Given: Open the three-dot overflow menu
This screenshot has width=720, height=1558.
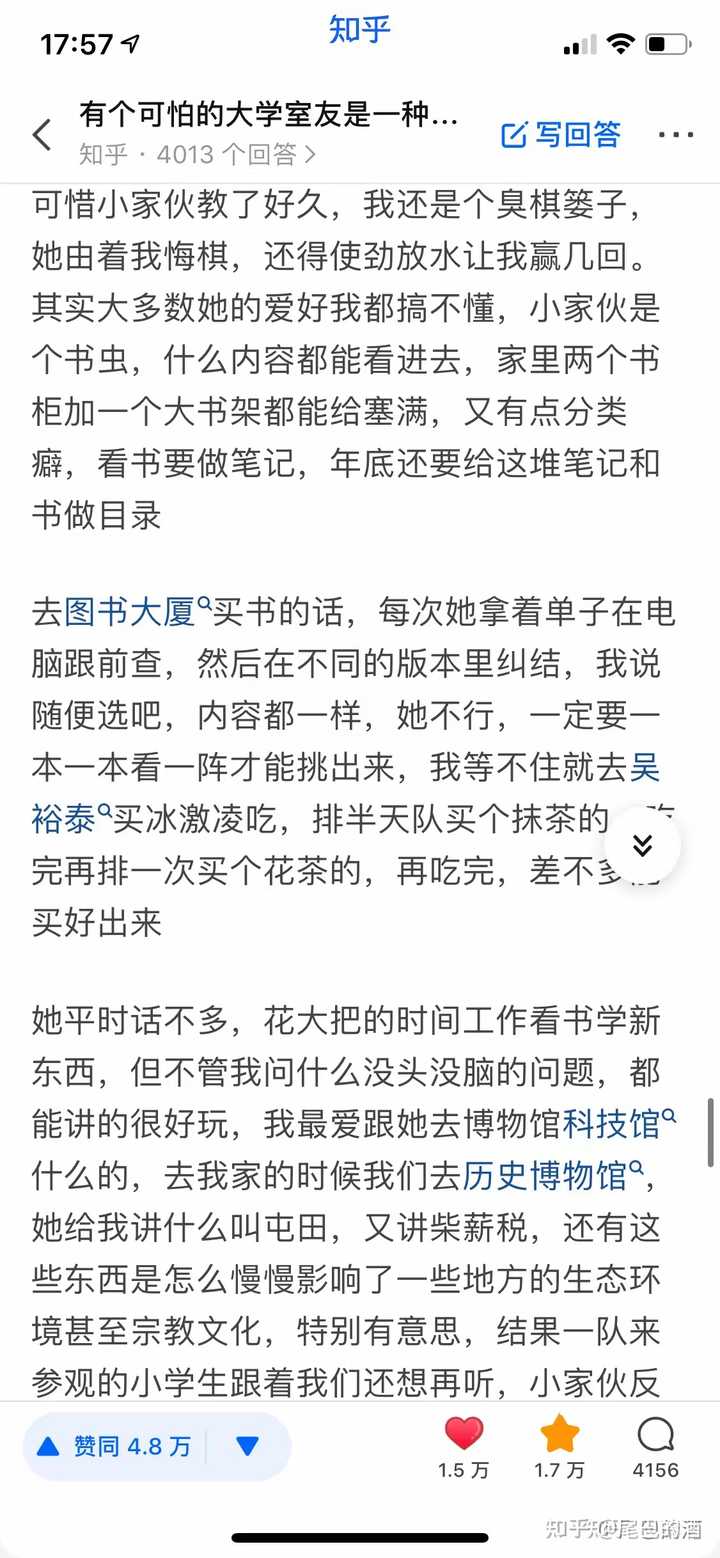Looking at the screenshot, I should (x=676, y=135).
